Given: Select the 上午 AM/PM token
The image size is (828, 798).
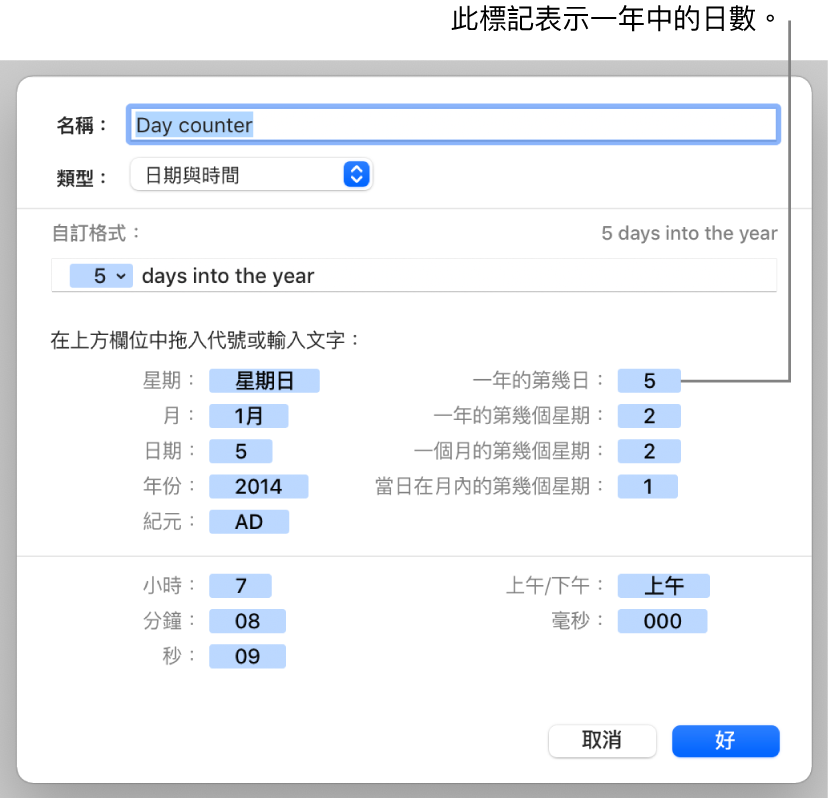Looking at the screenshot, I should click(663, 586).
